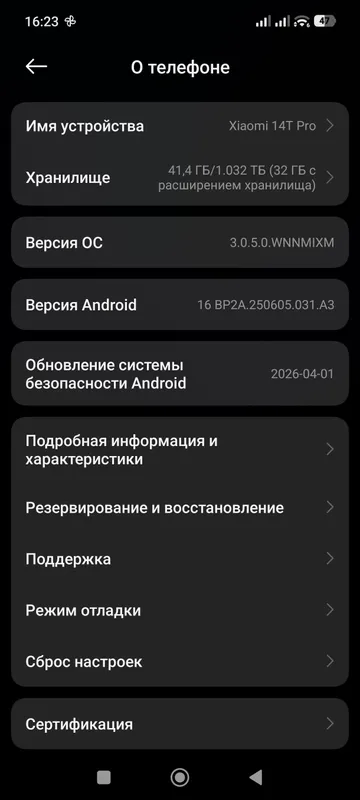The image size is (360, 800).
Task: Tap the system home button
Action: (179, 778)
